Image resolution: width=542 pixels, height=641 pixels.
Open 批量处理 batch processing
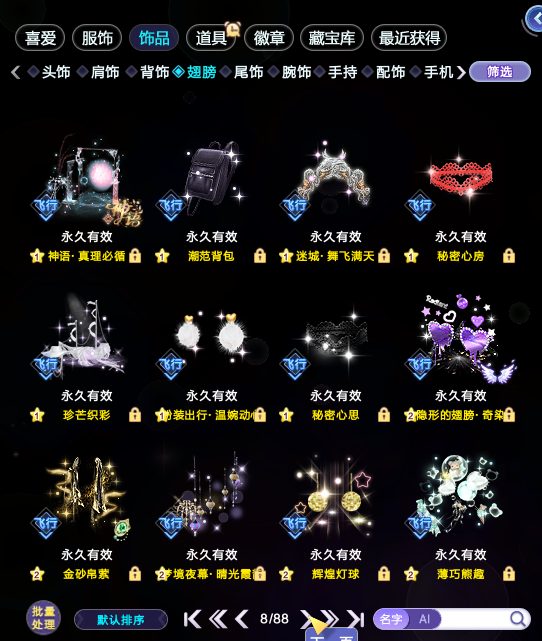(x=43, y=618)
